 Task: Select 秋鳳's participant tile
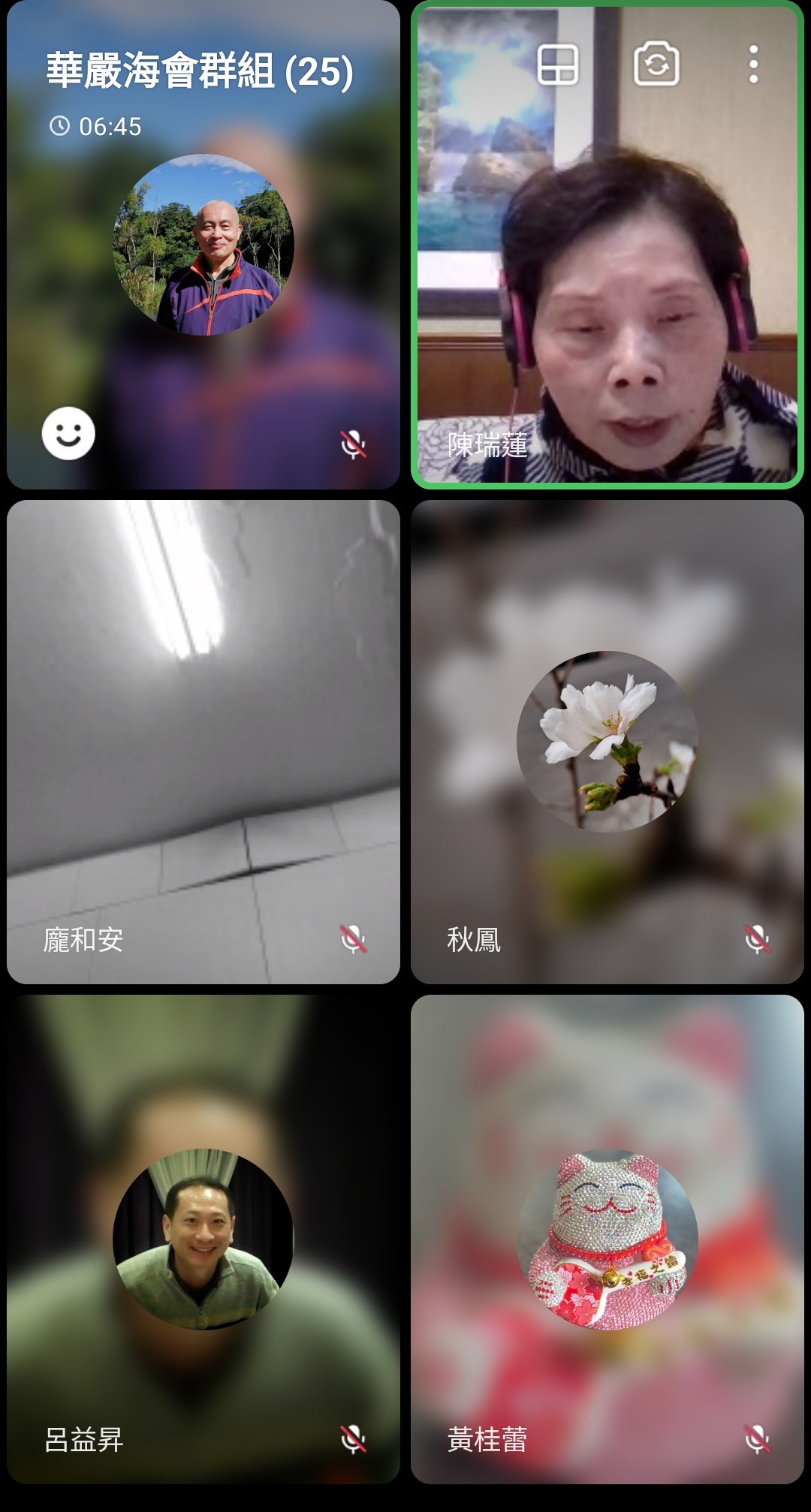click(x=607, y=742)
